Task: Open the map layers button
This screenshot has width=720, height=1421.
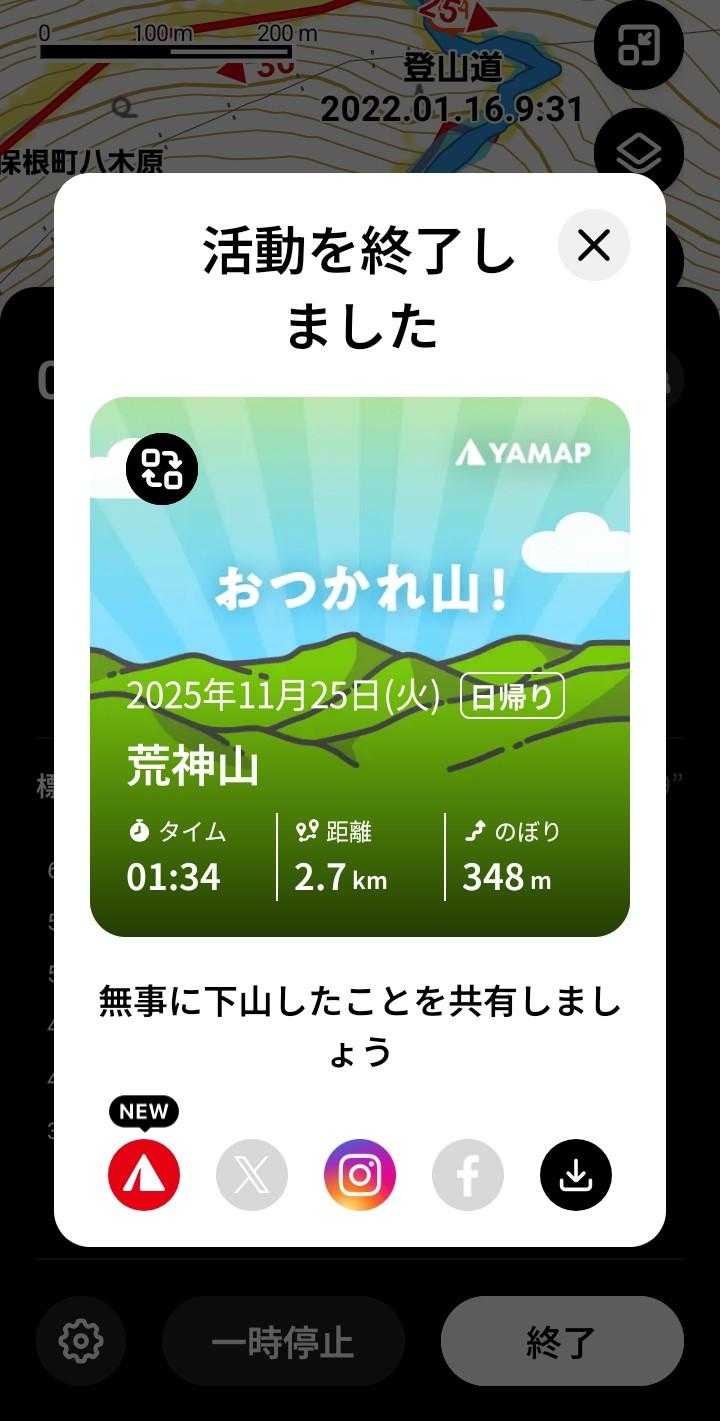Action: pyautogui.click(x=639, y=153)
